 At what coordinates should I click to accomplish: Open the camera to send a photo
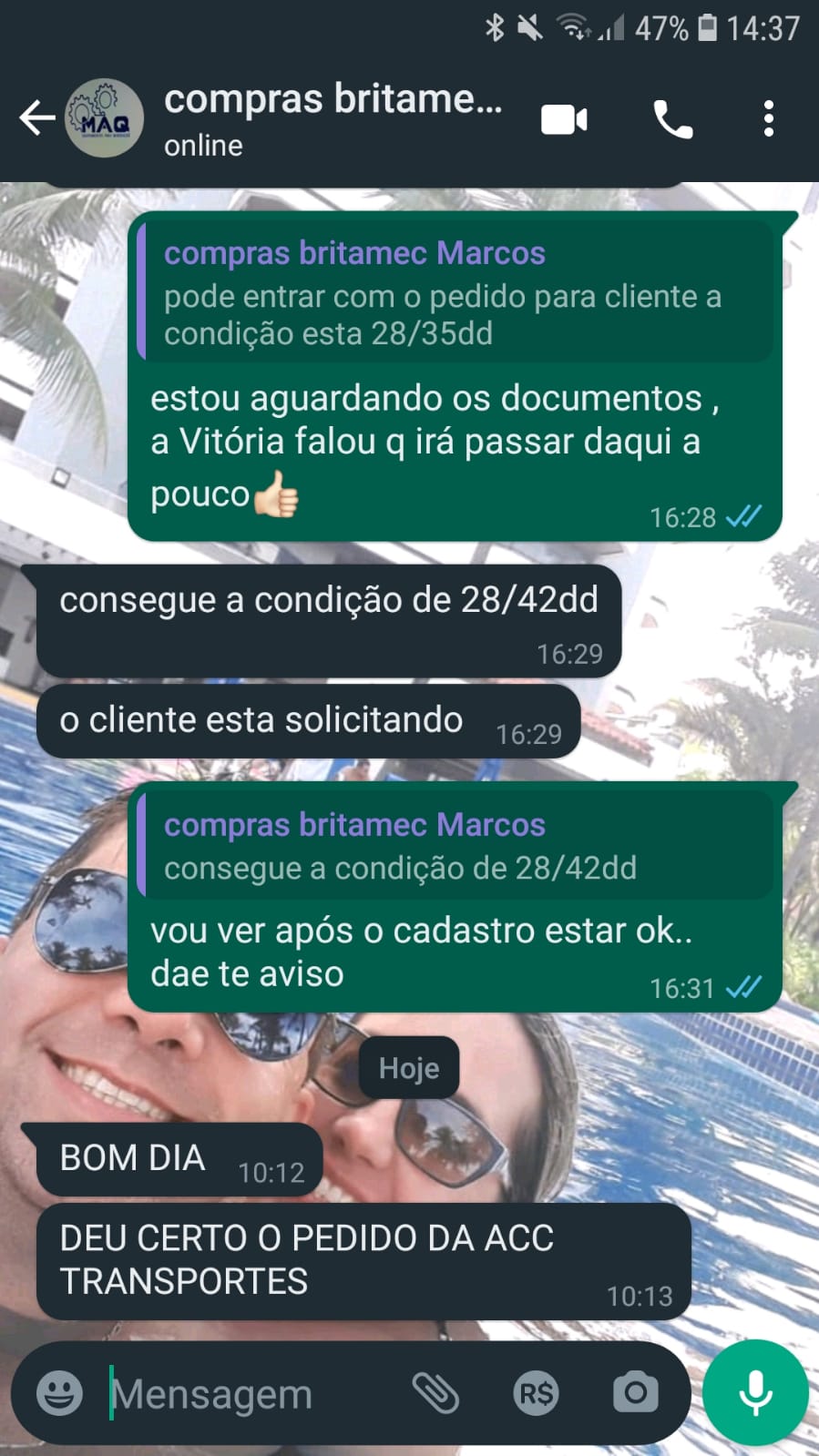635,1393
